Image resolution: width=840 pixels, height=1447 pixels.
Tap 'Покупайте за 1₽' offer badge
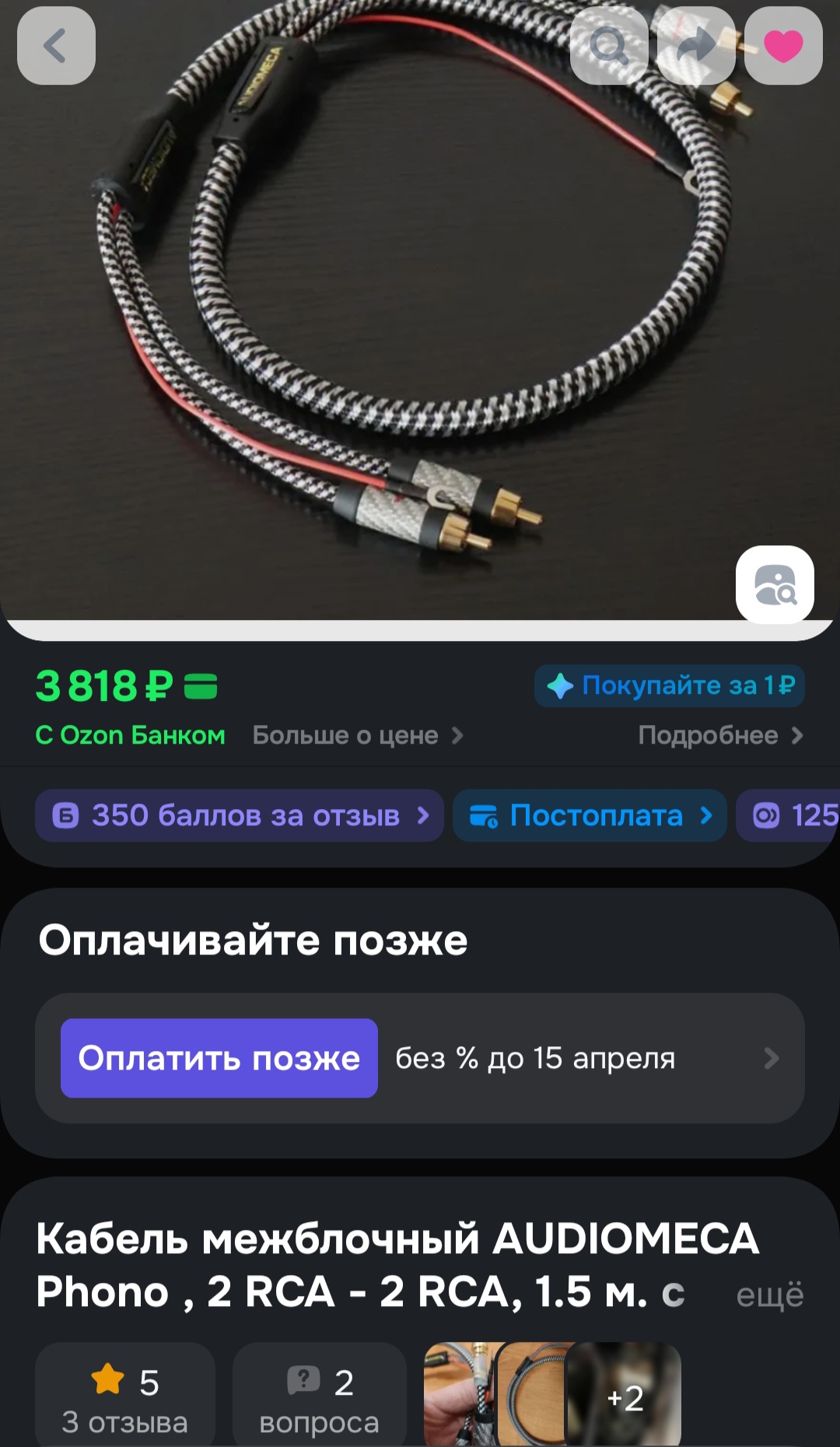[x=670, y=685]
